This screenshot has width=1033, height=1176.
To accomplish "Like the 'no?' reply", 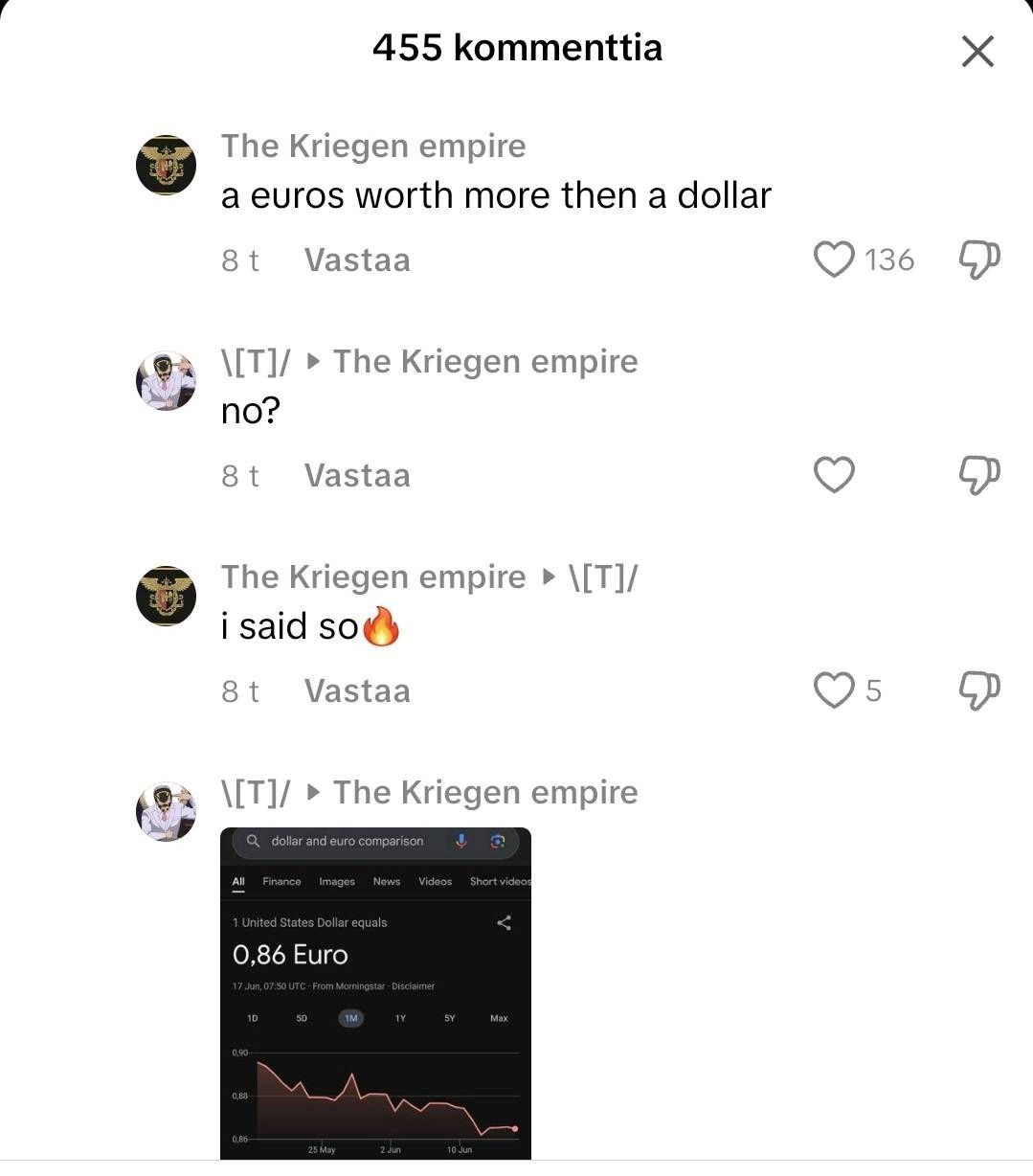I will coord(834,475).
